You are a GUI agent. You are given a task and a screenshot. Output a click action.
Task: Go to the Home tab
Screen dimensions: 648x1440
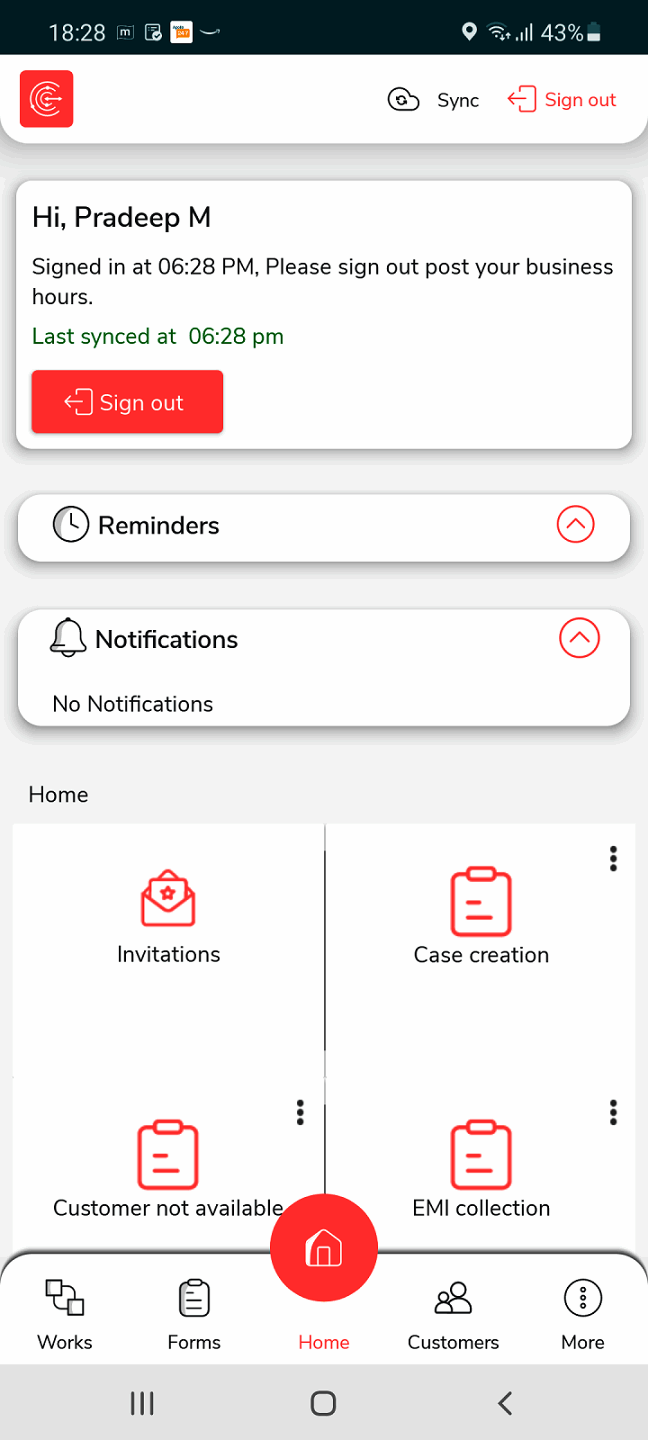(324, 1250)
